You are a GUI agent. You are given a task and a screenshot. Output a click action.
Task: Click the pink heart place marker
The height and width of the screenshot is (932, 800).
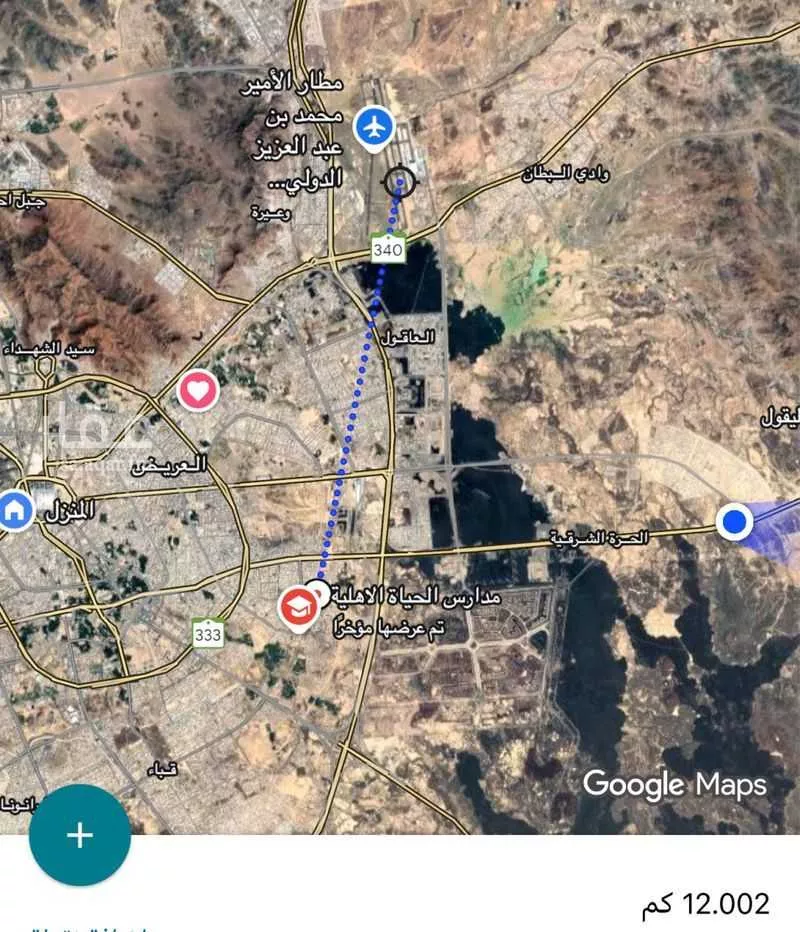point(196,390)
